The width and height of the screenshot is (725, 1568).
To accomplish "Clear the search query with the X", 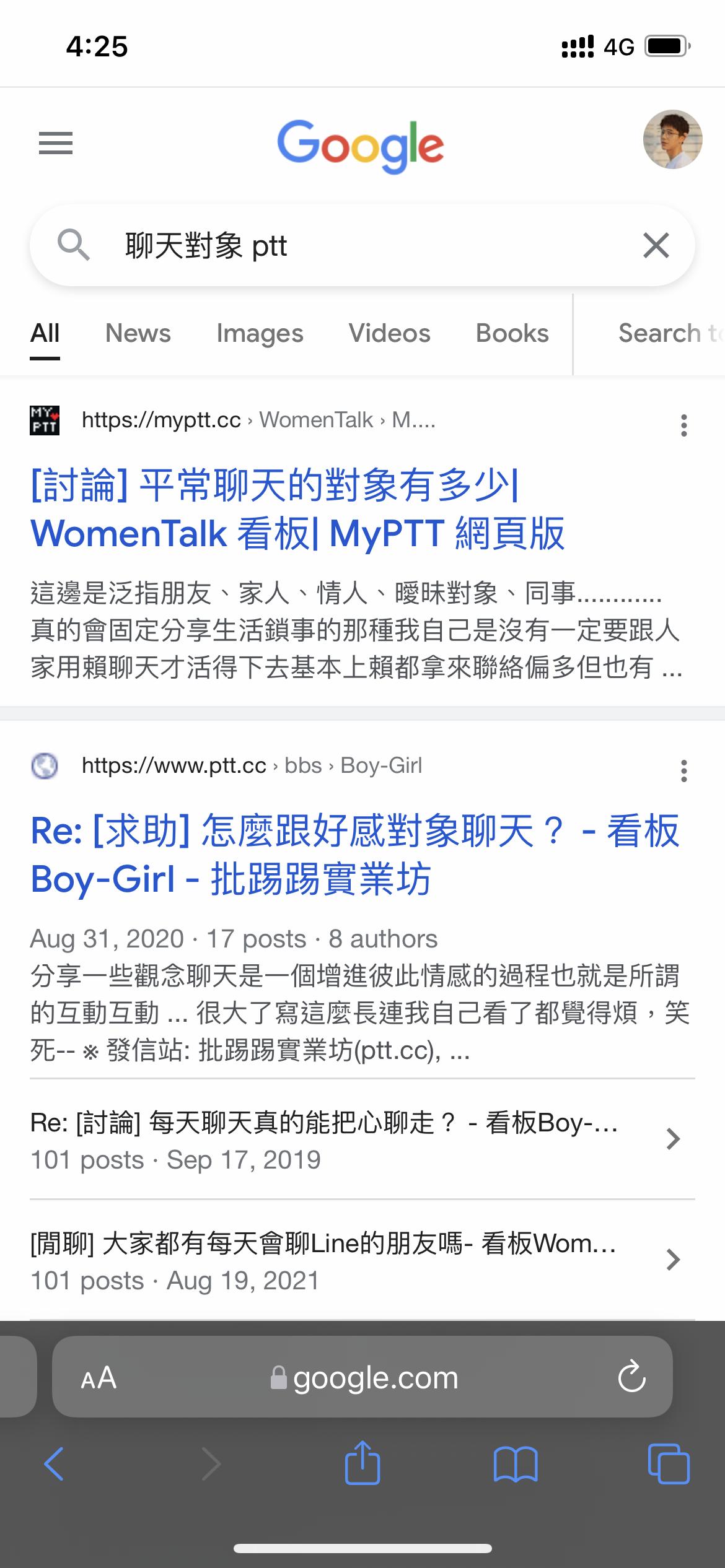I will point(656,245).
